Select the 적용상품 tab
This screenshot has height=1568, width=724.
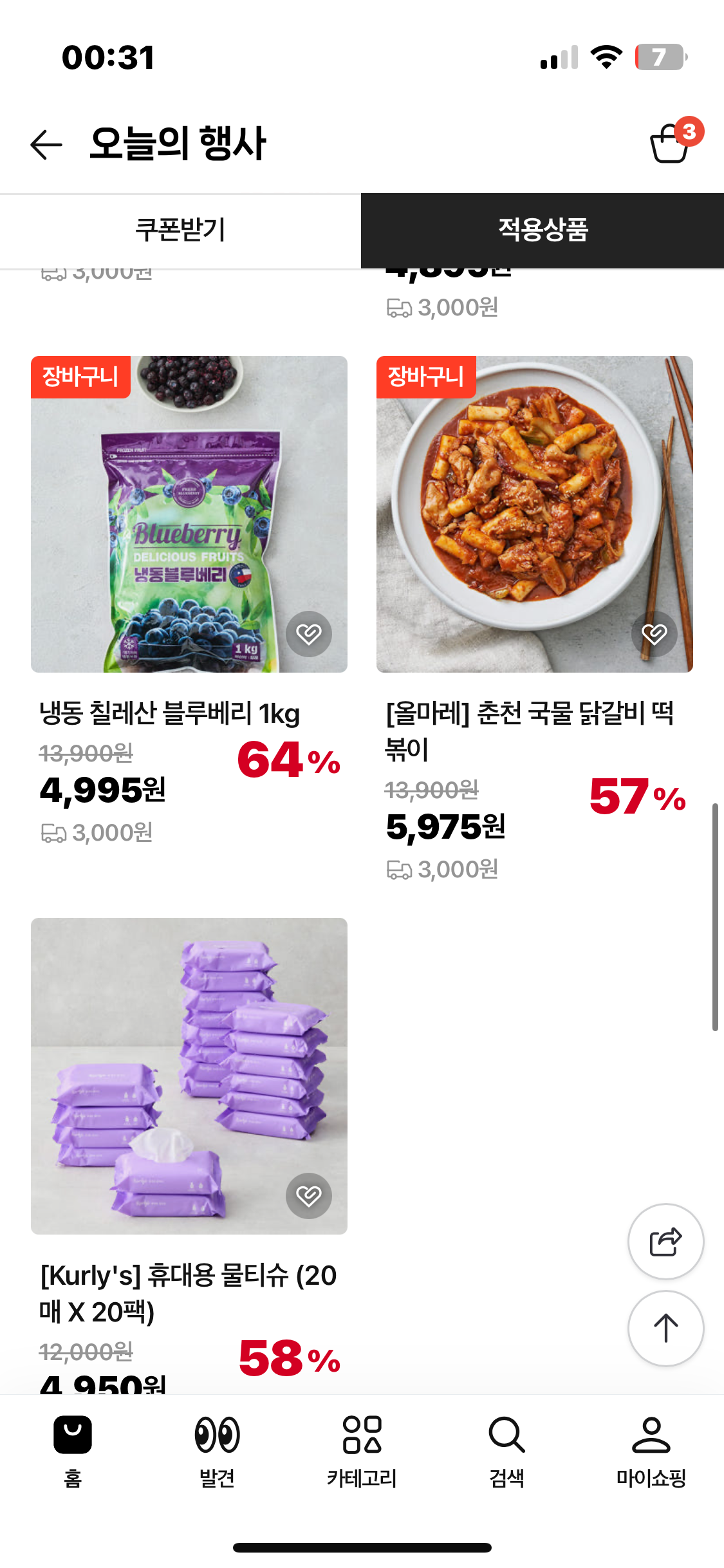point(543,230)
